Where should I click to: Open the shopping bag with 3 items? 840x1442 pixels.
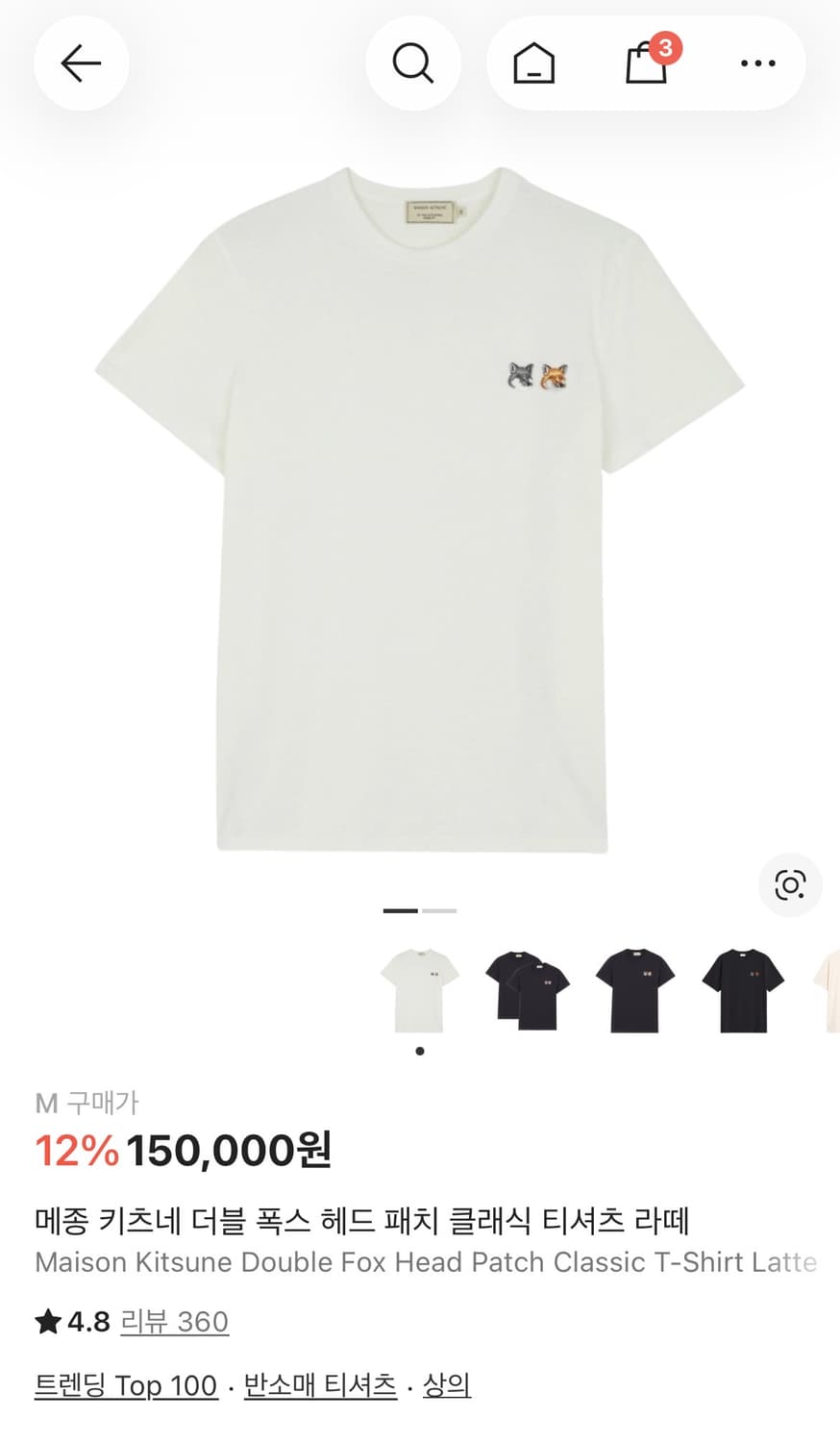[x=646, y=64]
